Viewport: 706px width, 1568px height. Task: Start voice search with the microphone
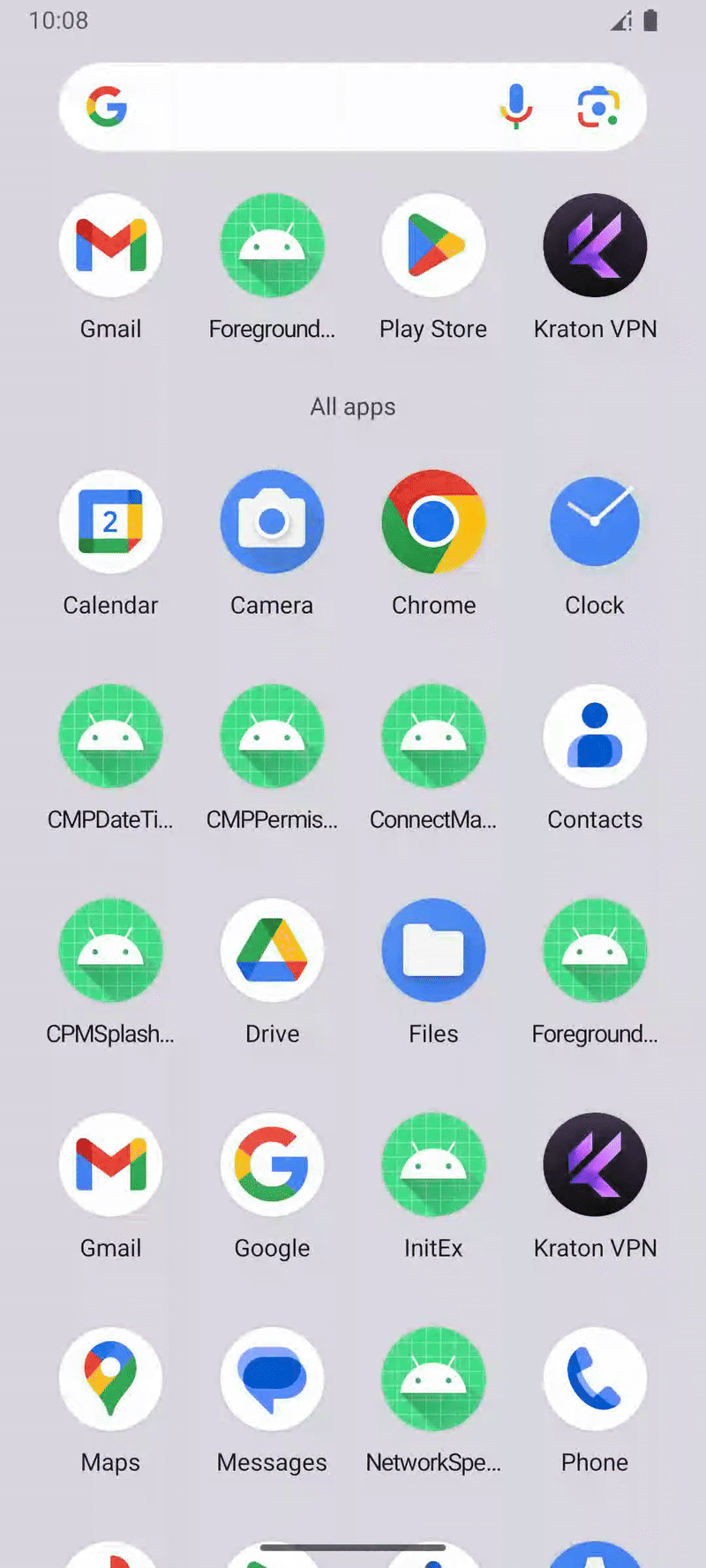(x=516, y=108)
